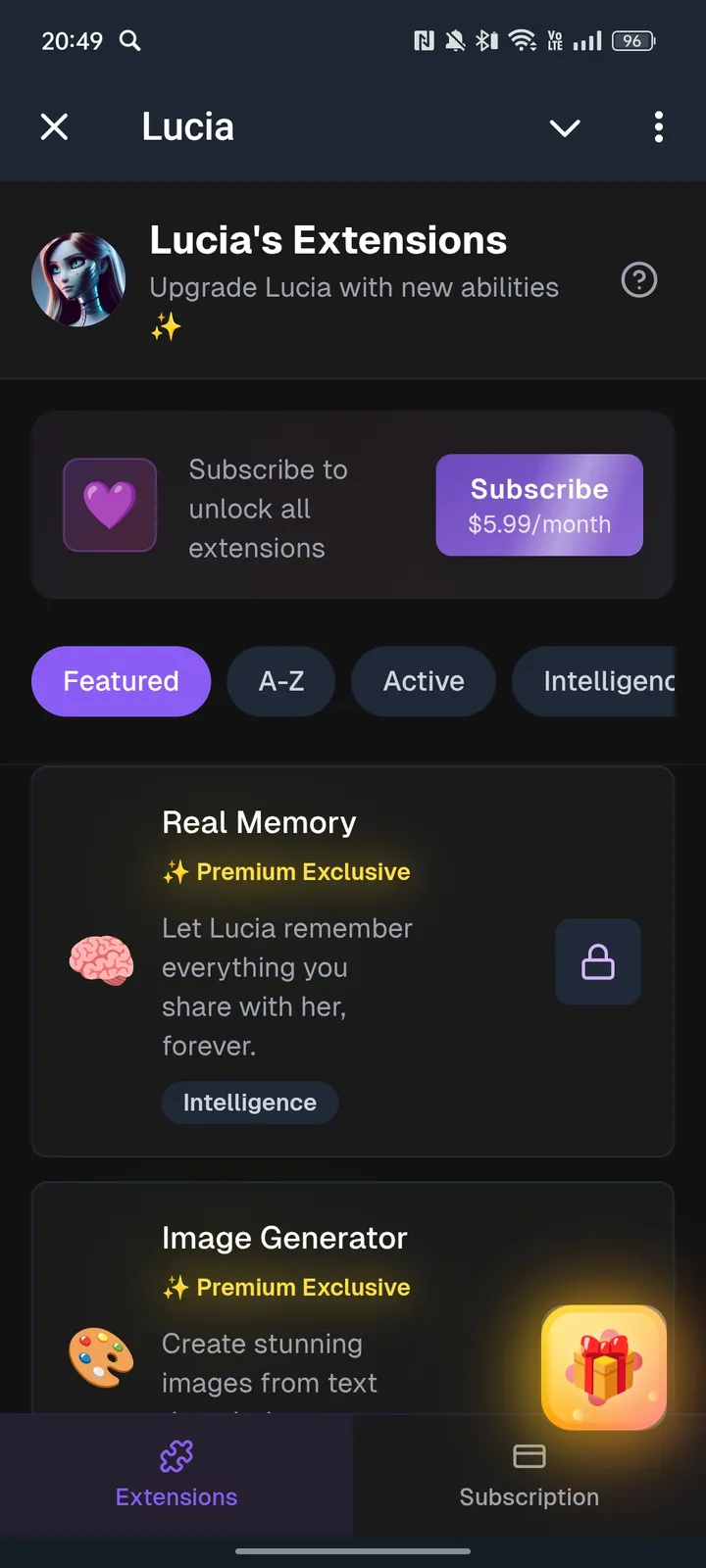
Task: Tap Lucia's avatar profile picture
Action: click(78, 279)
